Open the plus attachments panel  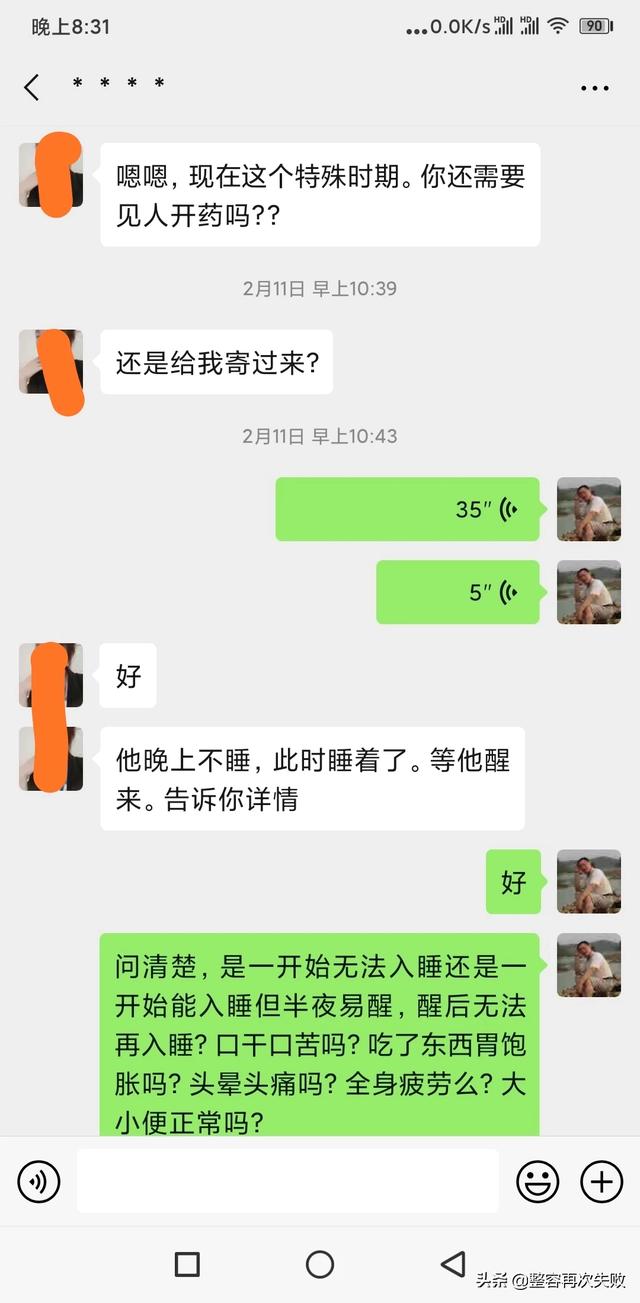point(601,1182)
